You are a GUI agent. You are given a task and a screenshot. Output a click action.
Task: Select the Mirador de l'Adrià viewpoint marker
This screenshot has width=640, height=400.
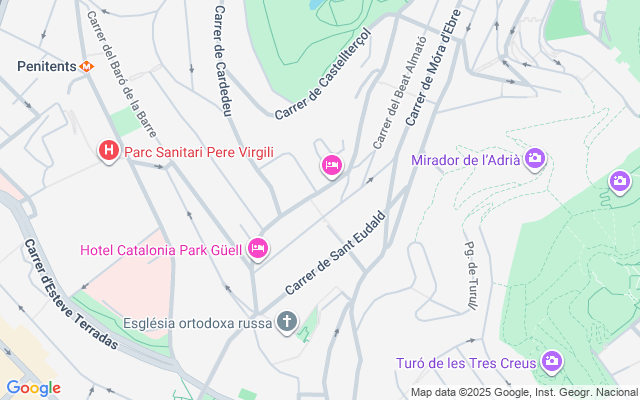click(535, 158)
